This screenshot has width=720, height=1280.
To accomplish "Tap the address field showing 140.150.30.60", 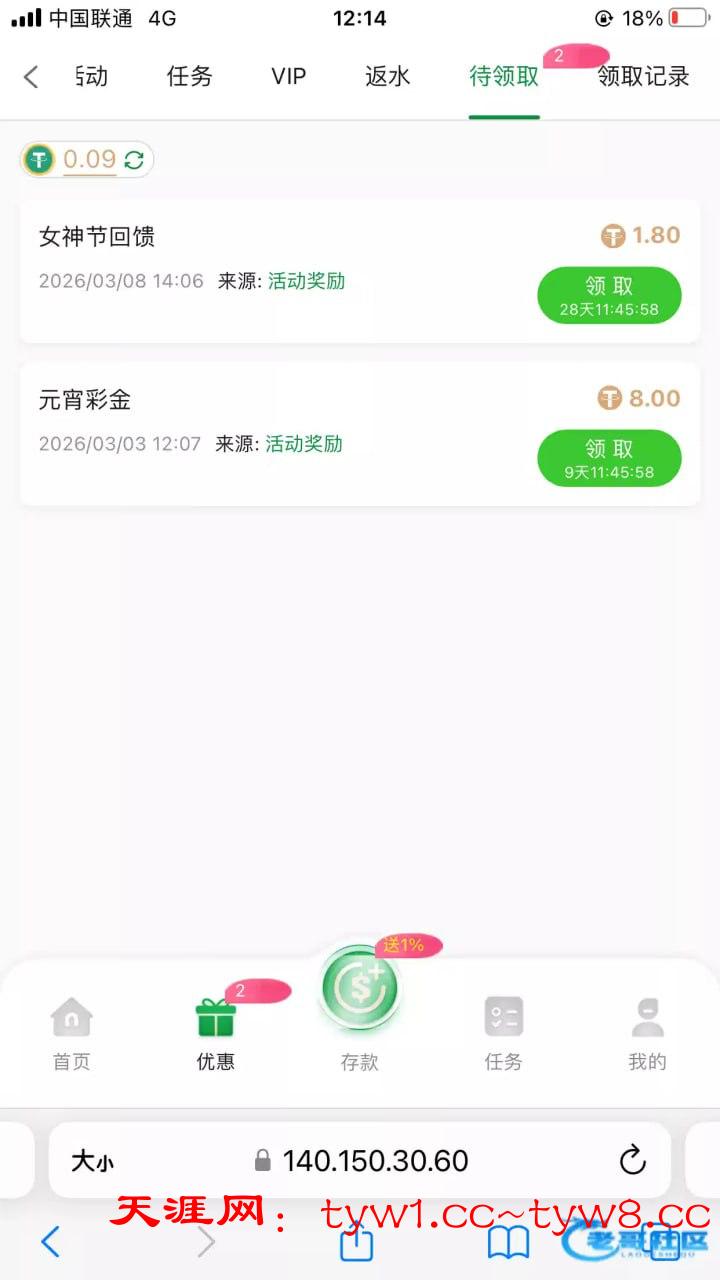I will point(375,1160).
